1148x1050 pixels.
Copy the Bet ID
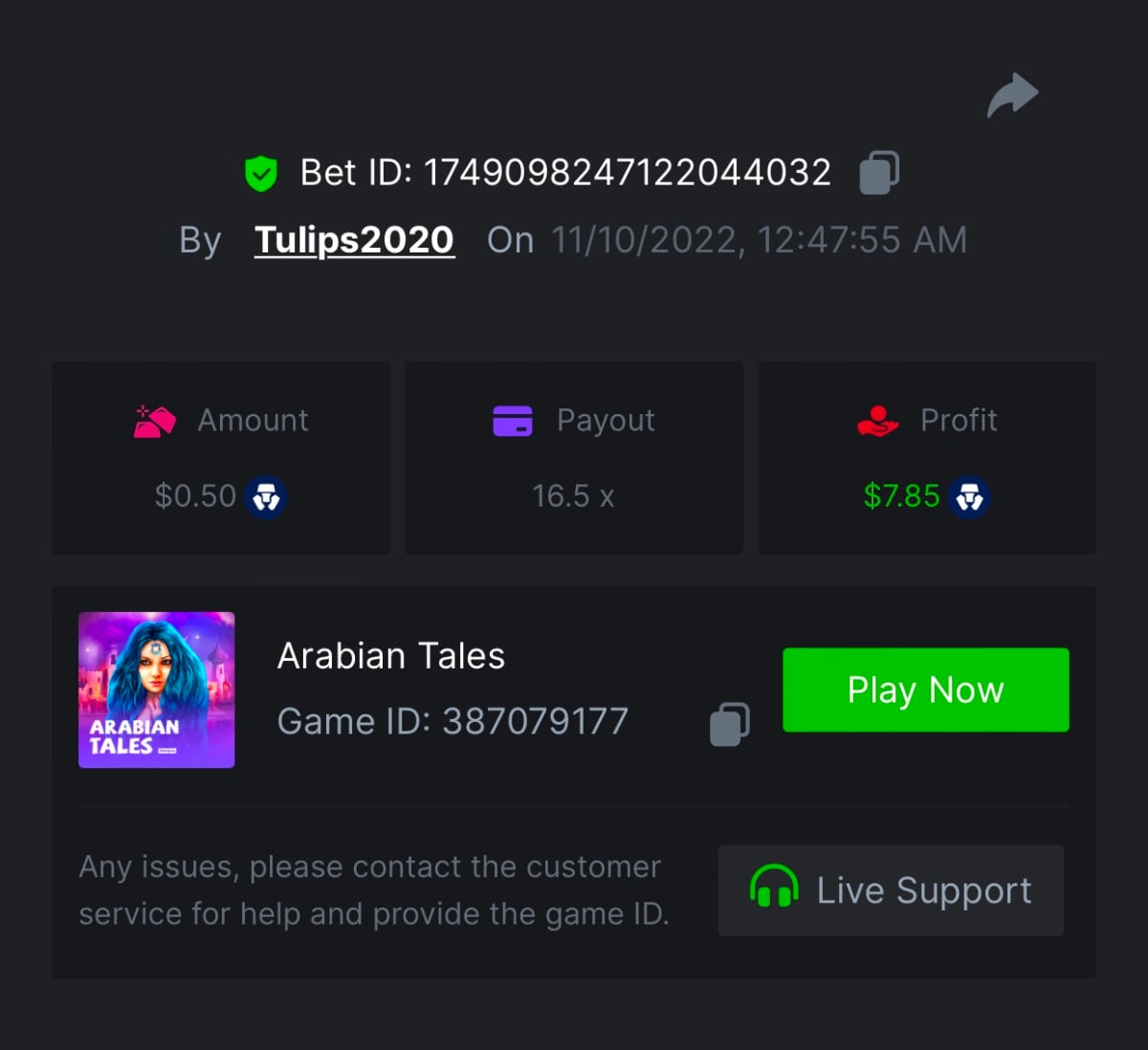pos(878,173)
